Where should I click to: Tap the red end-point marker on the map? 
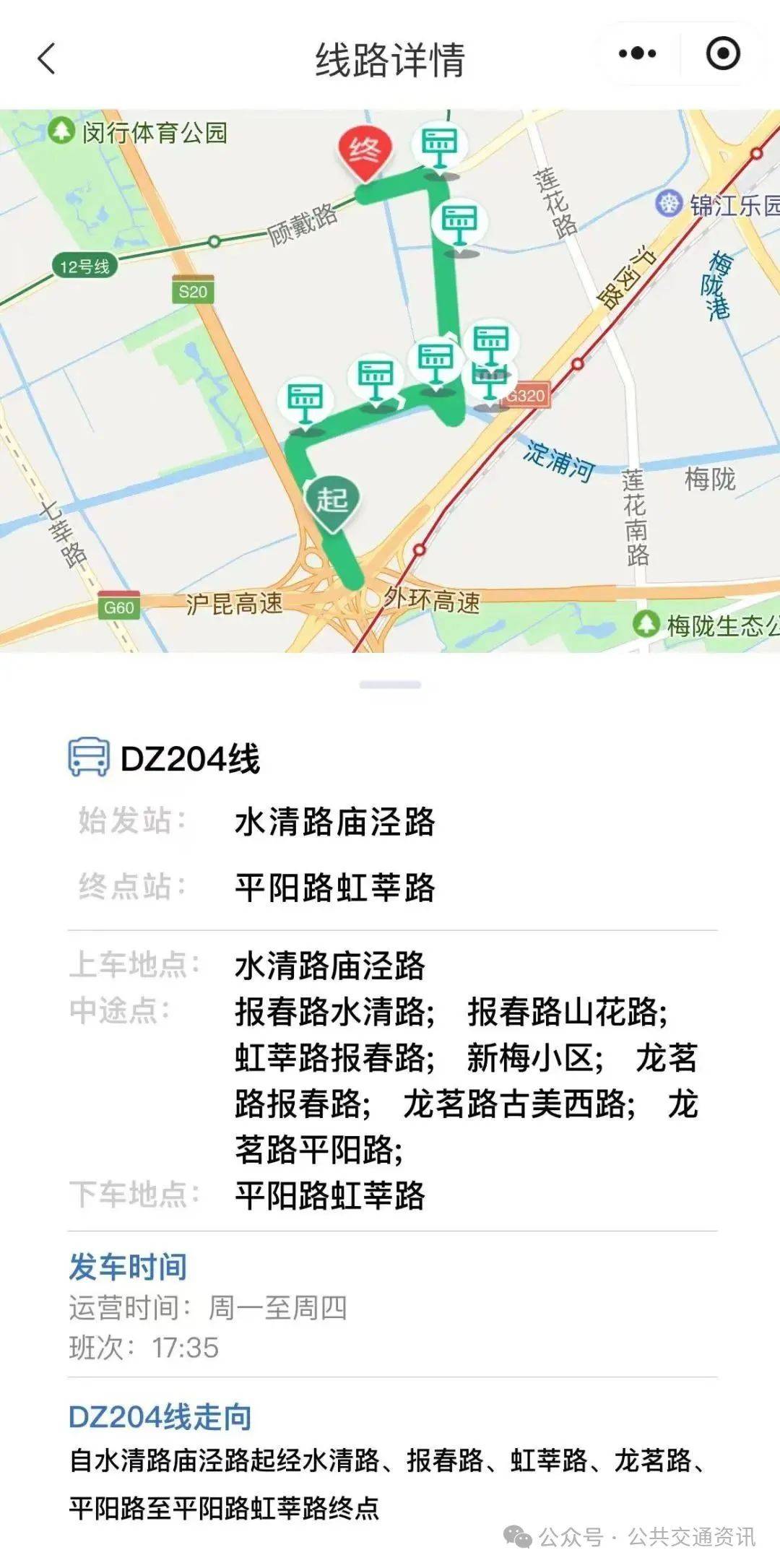click(x=365, y=152)
